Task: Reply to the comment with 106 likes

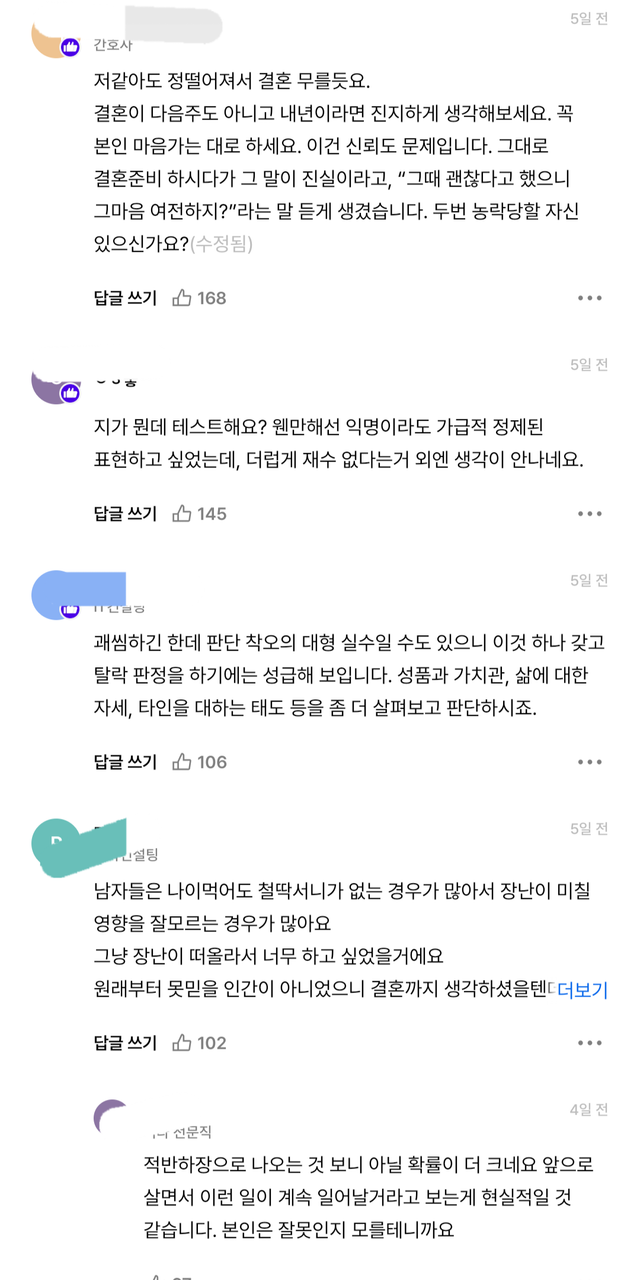Action: point(125,762)
